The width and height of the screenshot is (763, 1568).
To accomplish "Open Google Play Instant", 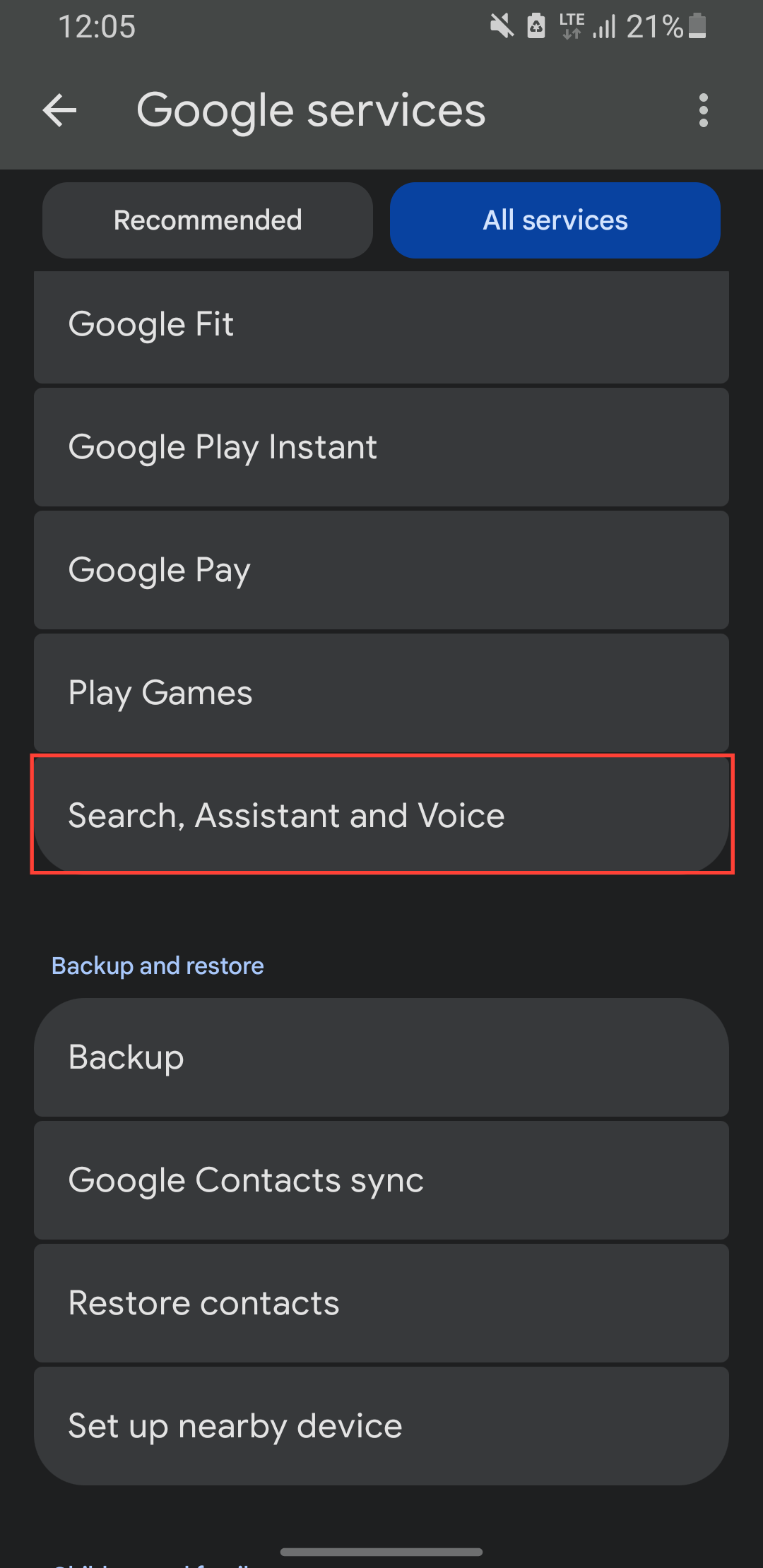I will [x=381, y=447].
